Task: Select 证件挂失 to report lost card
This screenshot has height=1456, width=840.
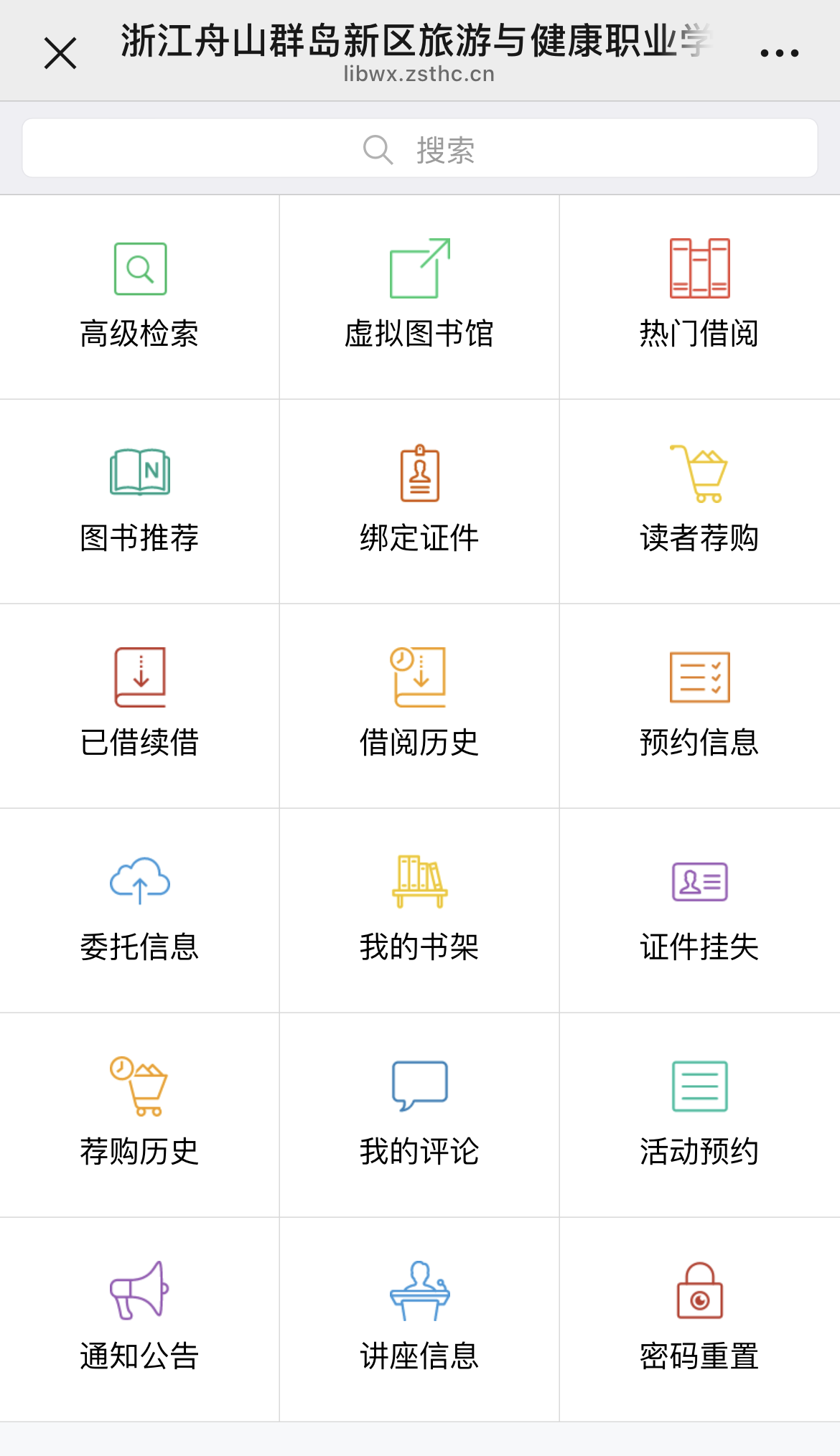Action: point(699,911)
